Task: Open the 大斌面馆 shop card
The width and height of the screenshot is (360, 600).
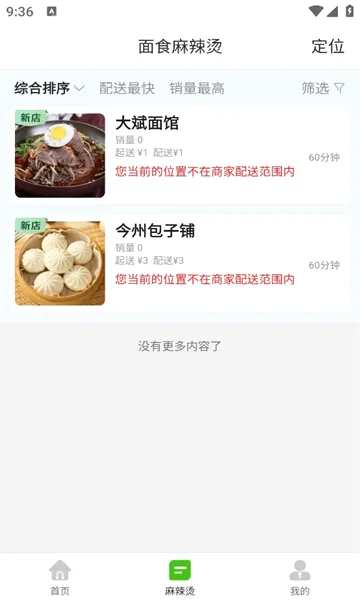Action: click(x=180, y=155)
